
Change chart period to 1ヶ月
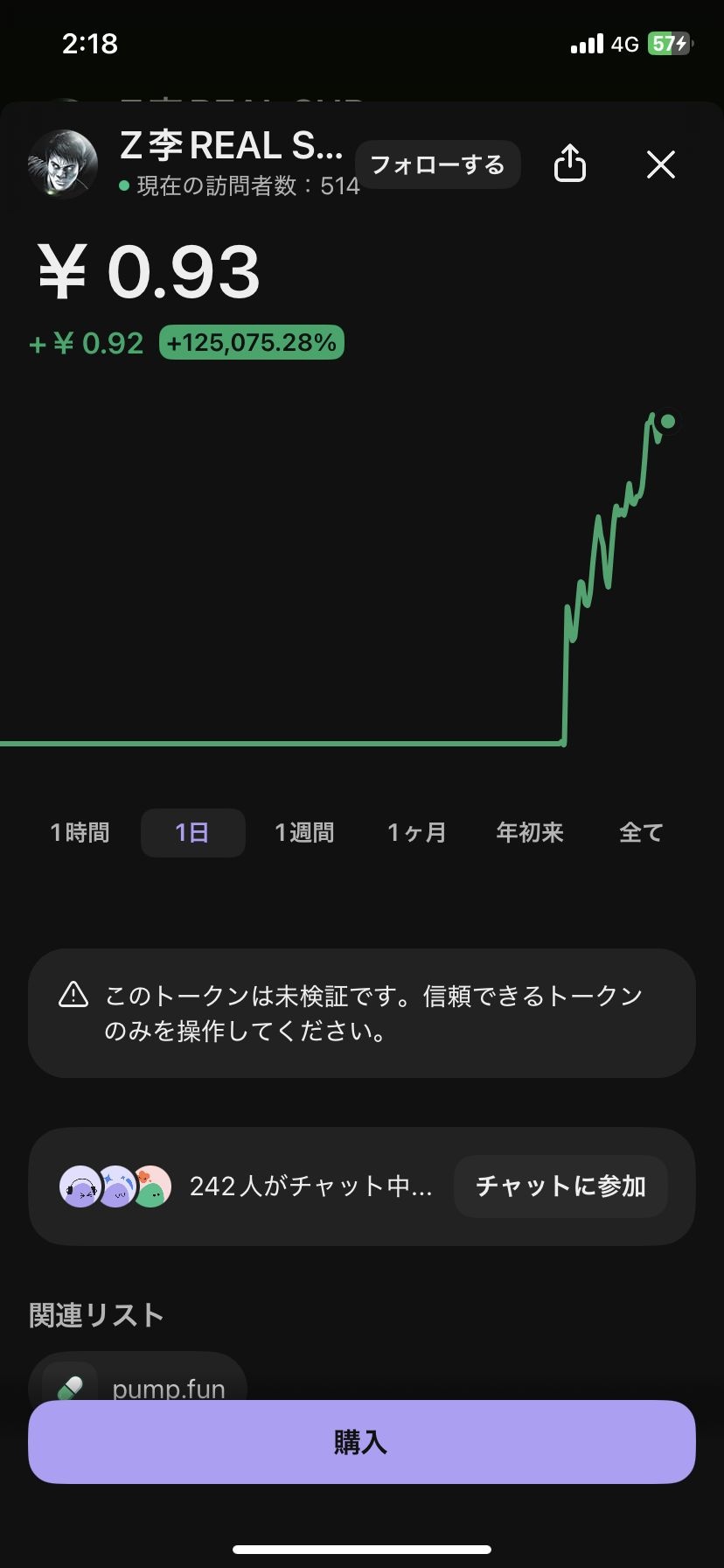(x=417, y=832)
